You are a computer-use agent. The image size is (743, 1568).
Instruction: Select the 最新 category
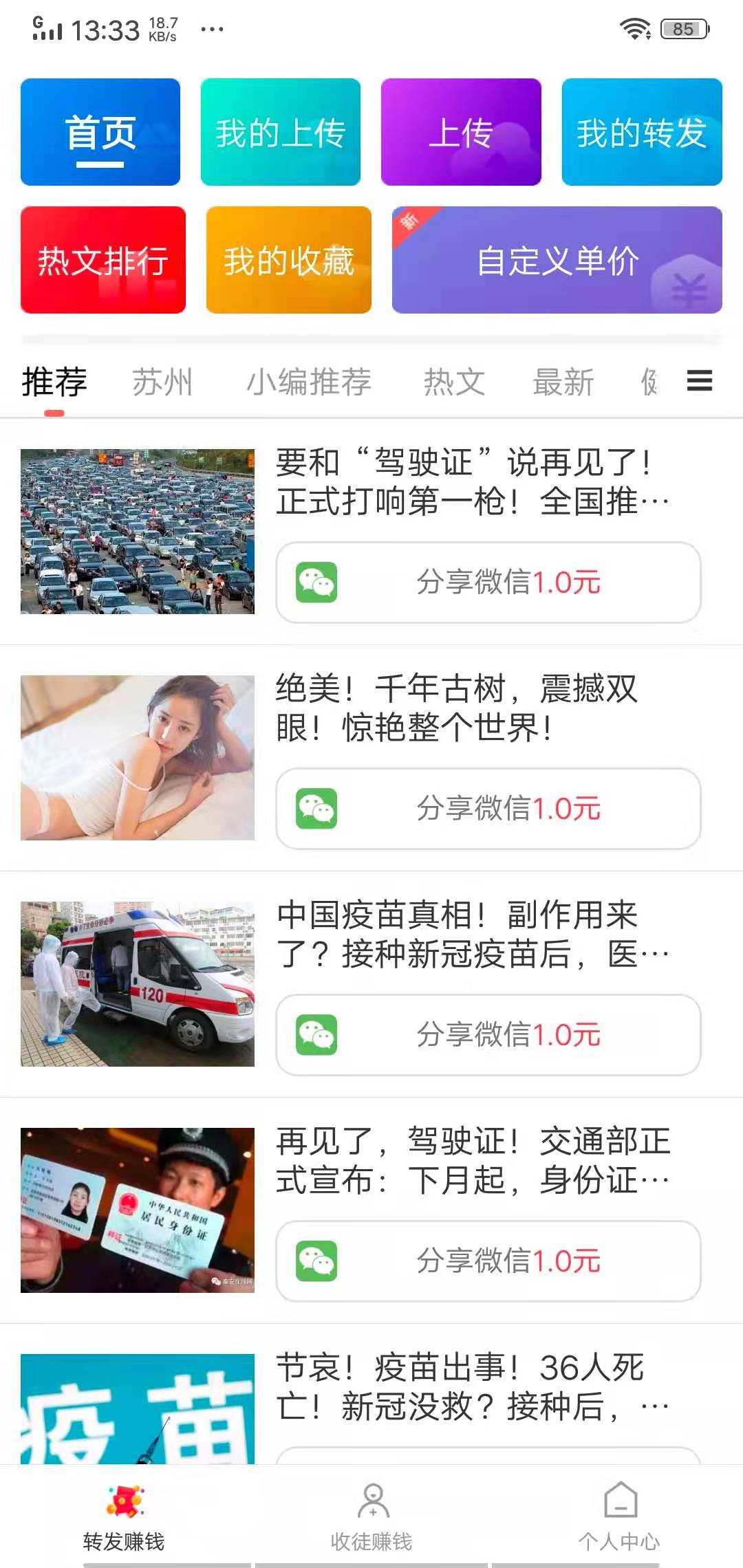[x=564, y=382]
